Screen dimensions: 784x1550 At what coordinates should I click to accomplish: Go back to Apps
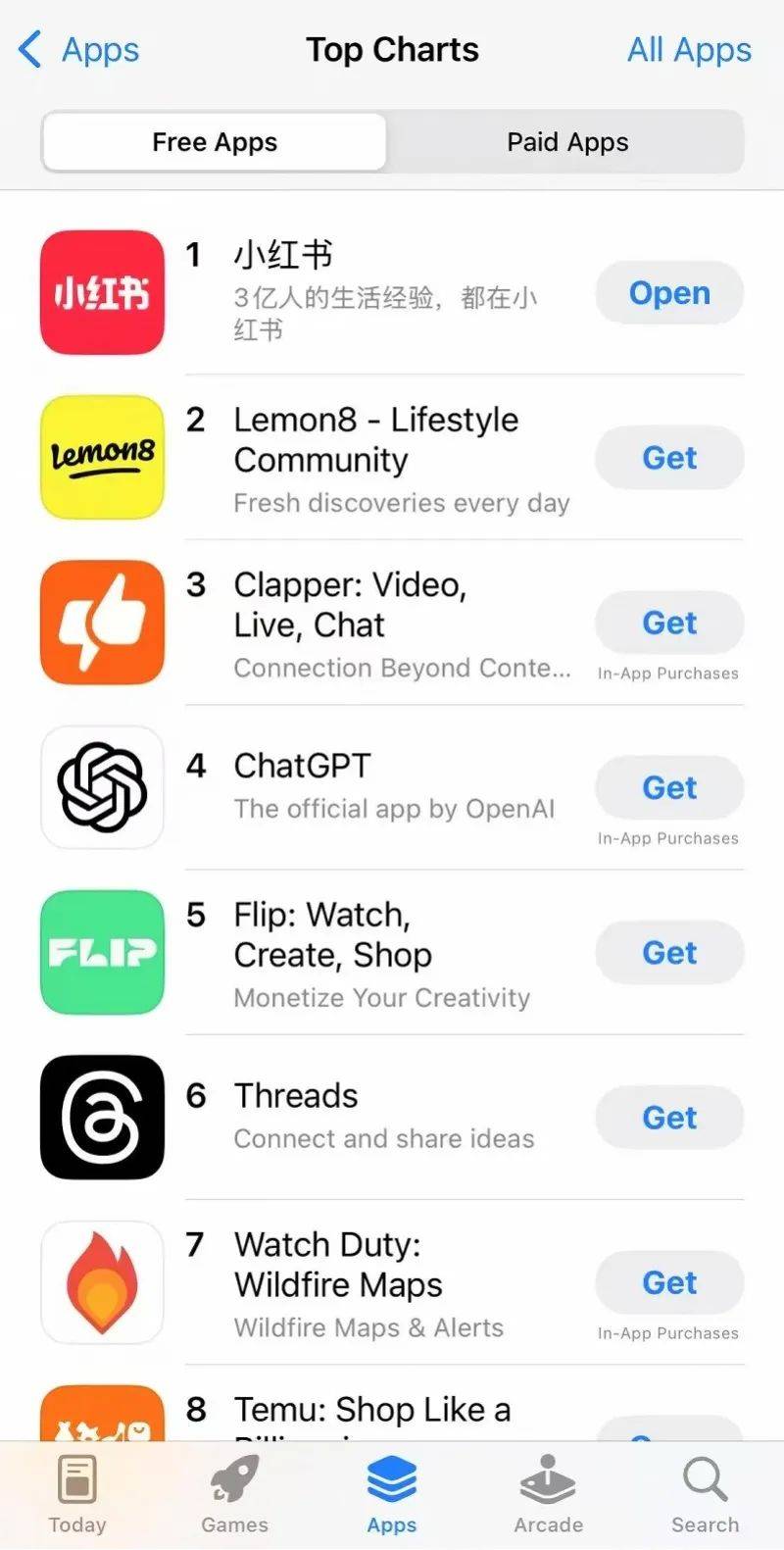coord(80,49)
